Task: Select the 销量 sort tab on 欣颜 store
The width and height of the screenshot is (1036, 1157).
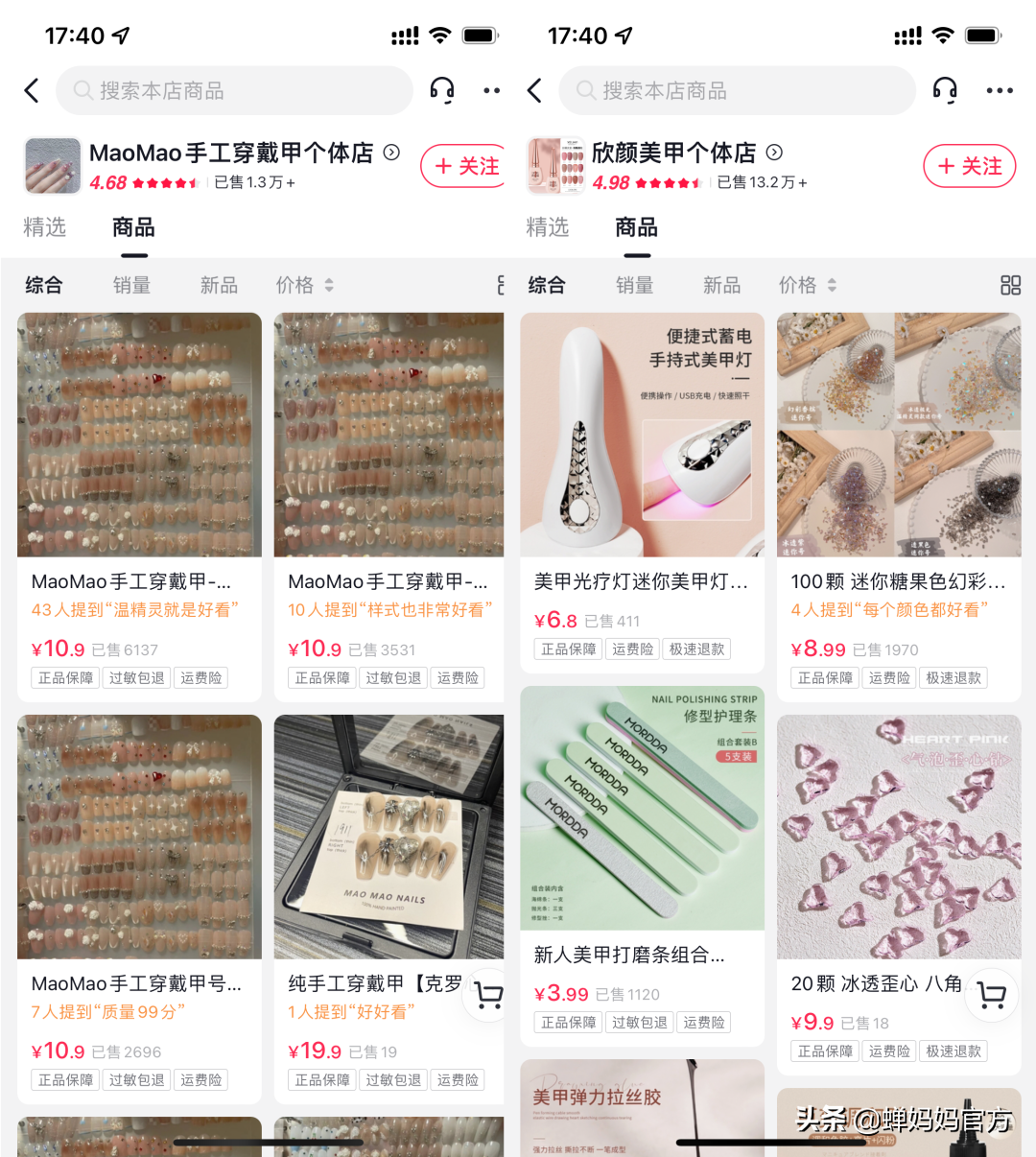Action: 635,284
